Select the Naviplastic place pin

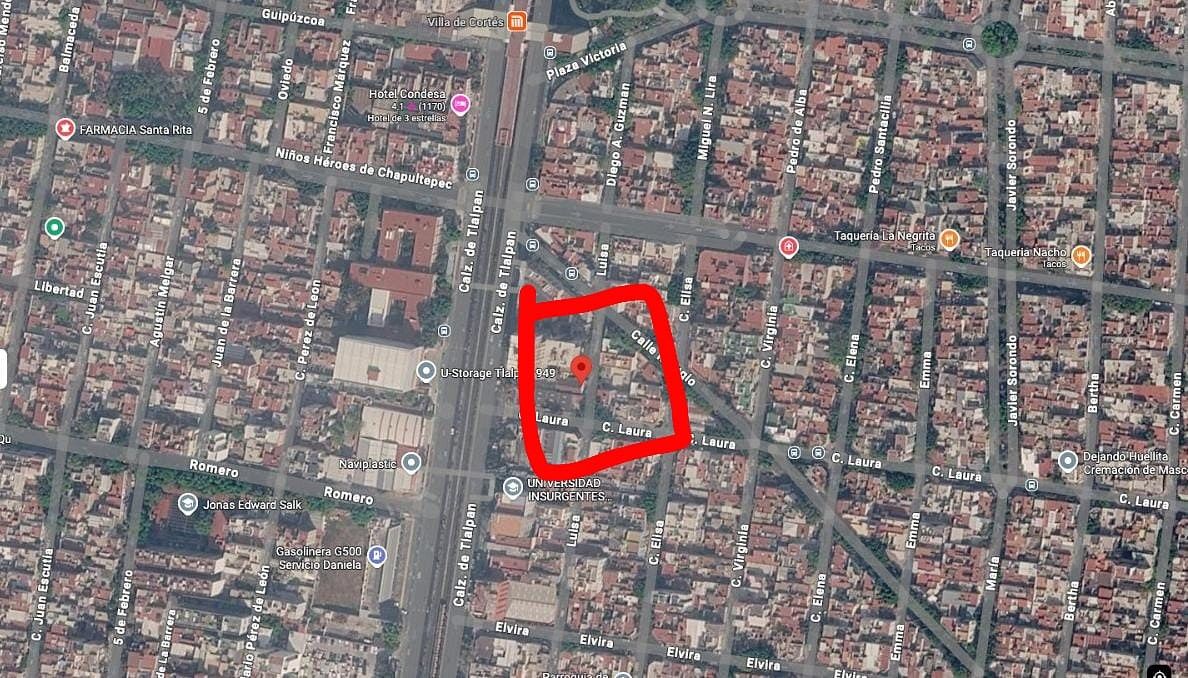[x=411, y=463]
